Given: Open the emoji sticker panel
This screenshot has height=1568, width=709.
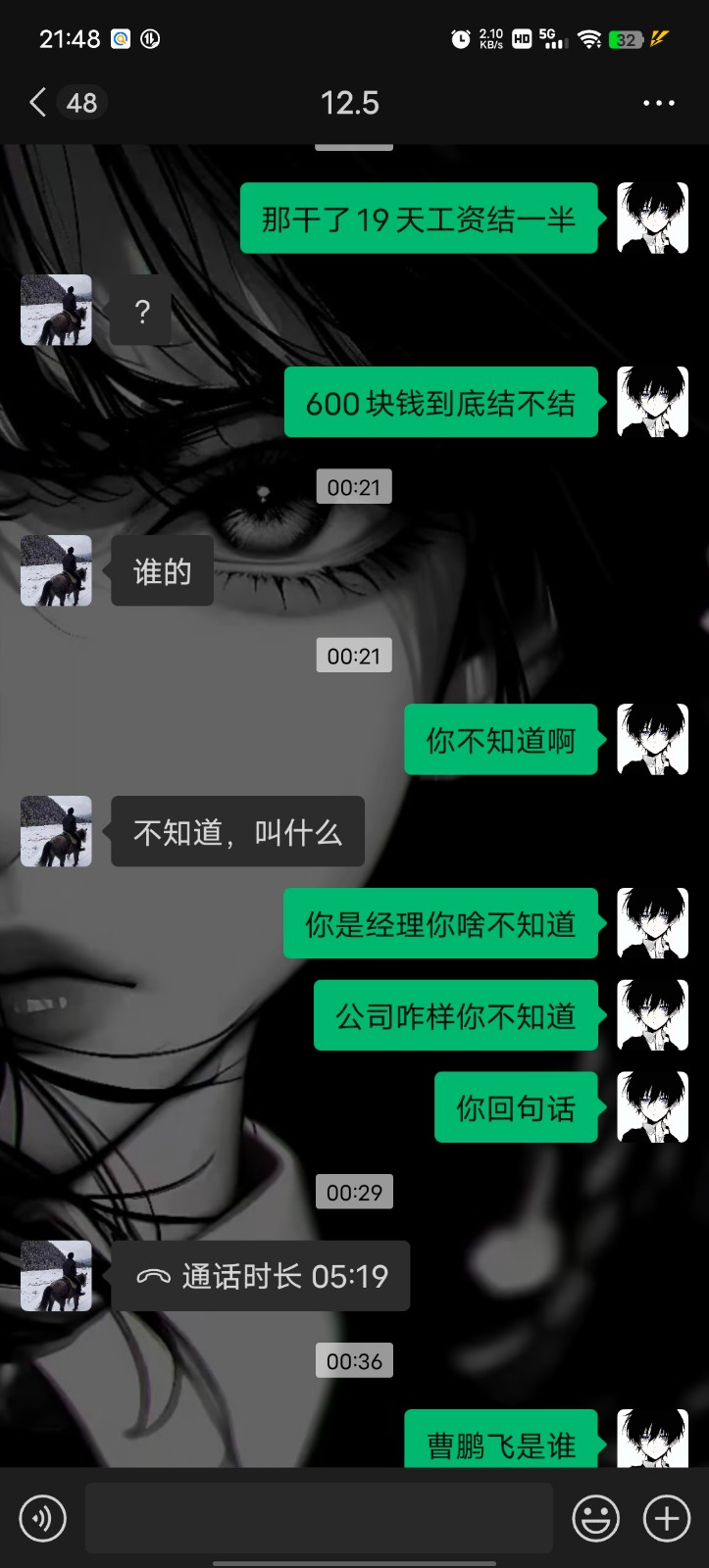Looking at the screenshot, I should tap(595, 1518).
